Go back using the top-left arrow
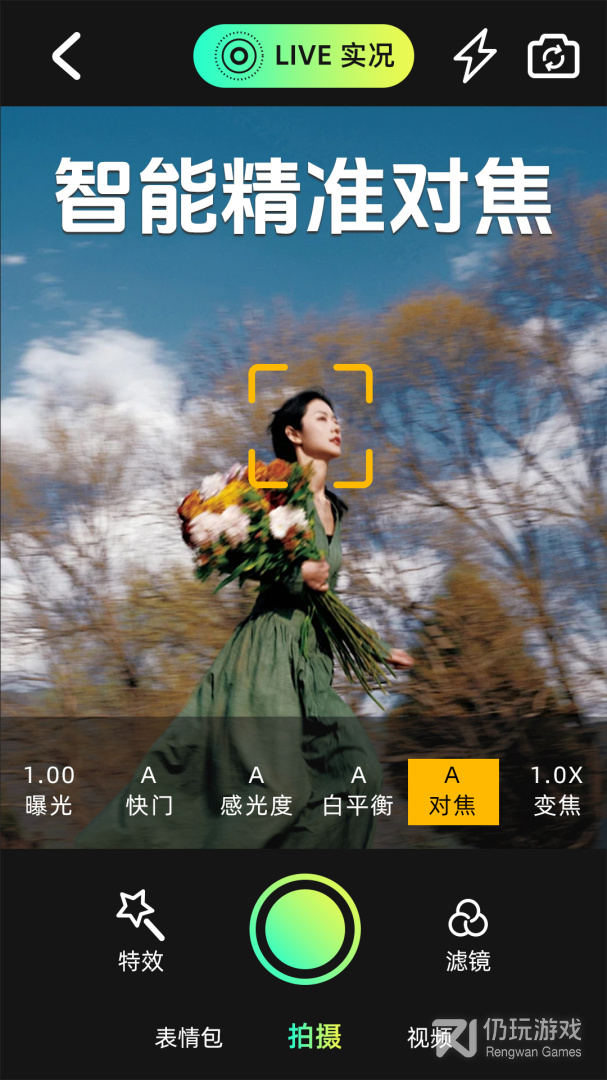Screen dimensions: 607x1080 [x=67, y=56]
